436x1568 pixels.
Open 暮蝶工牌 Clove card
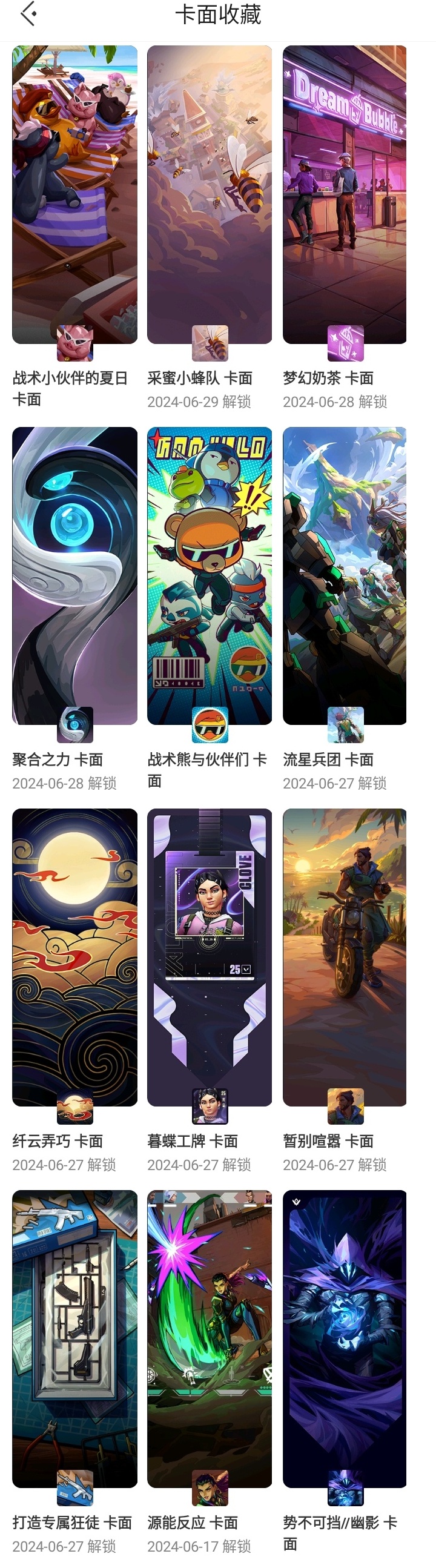coord(210,957)
